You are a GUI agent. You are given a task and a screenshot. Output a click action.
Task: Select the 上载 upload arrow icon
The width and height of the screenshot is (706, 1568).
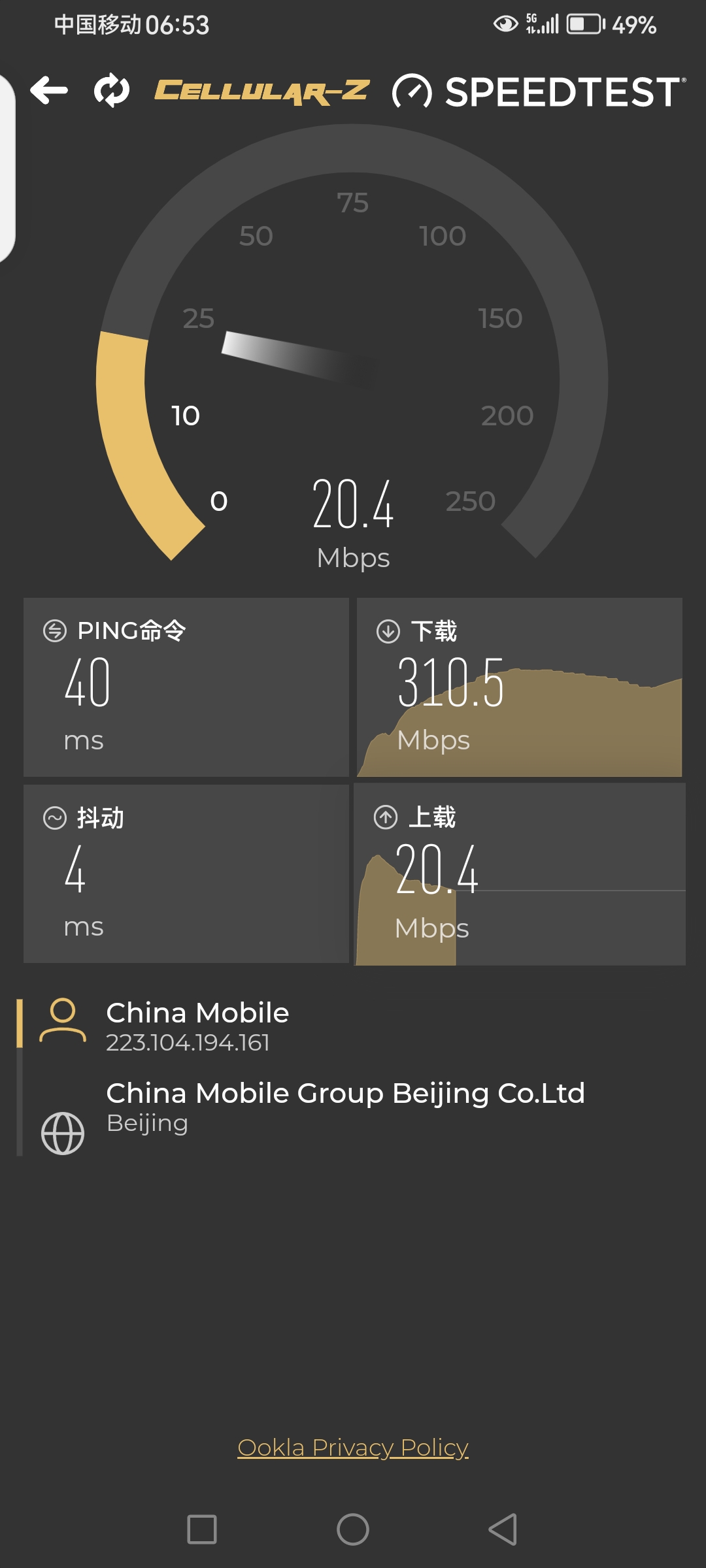385,817
